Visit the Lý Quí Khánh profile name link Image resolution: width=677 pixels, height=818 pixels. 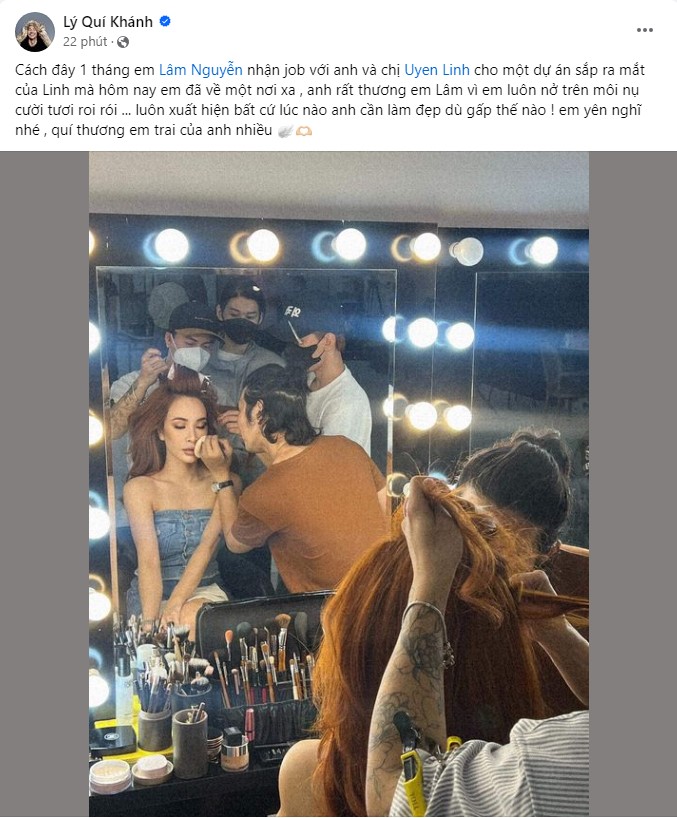(x=99, y=21)
